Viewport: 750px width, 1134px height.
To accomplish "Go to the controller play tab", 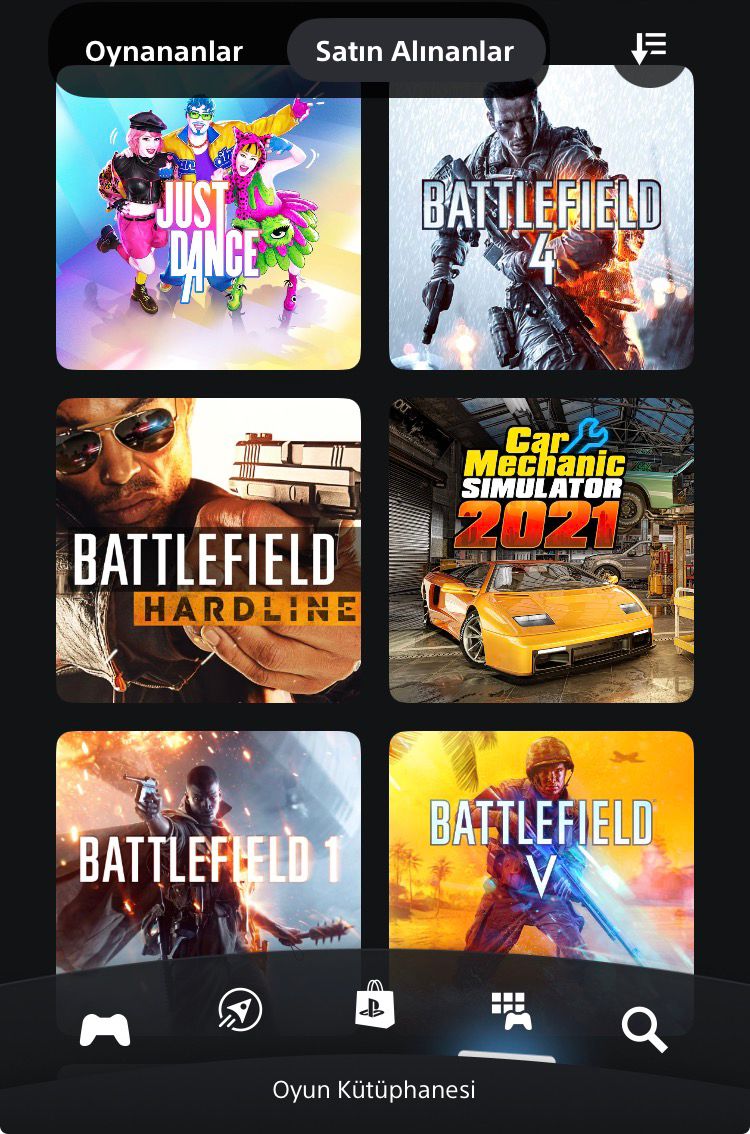I will coord(105,1028).
